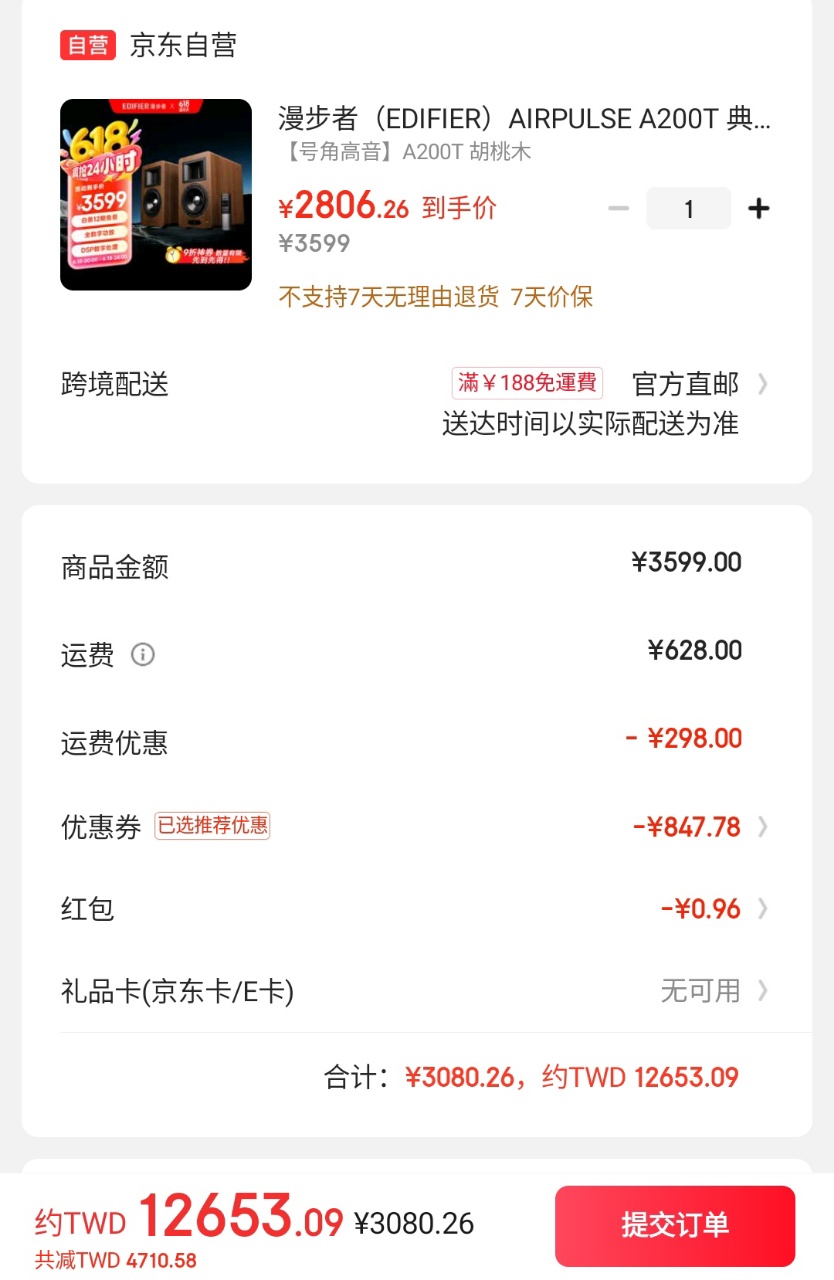Show 运费 info icon details
This screenshot has height=1280, width=834.
pyautogui.click(x=143, y=655)
